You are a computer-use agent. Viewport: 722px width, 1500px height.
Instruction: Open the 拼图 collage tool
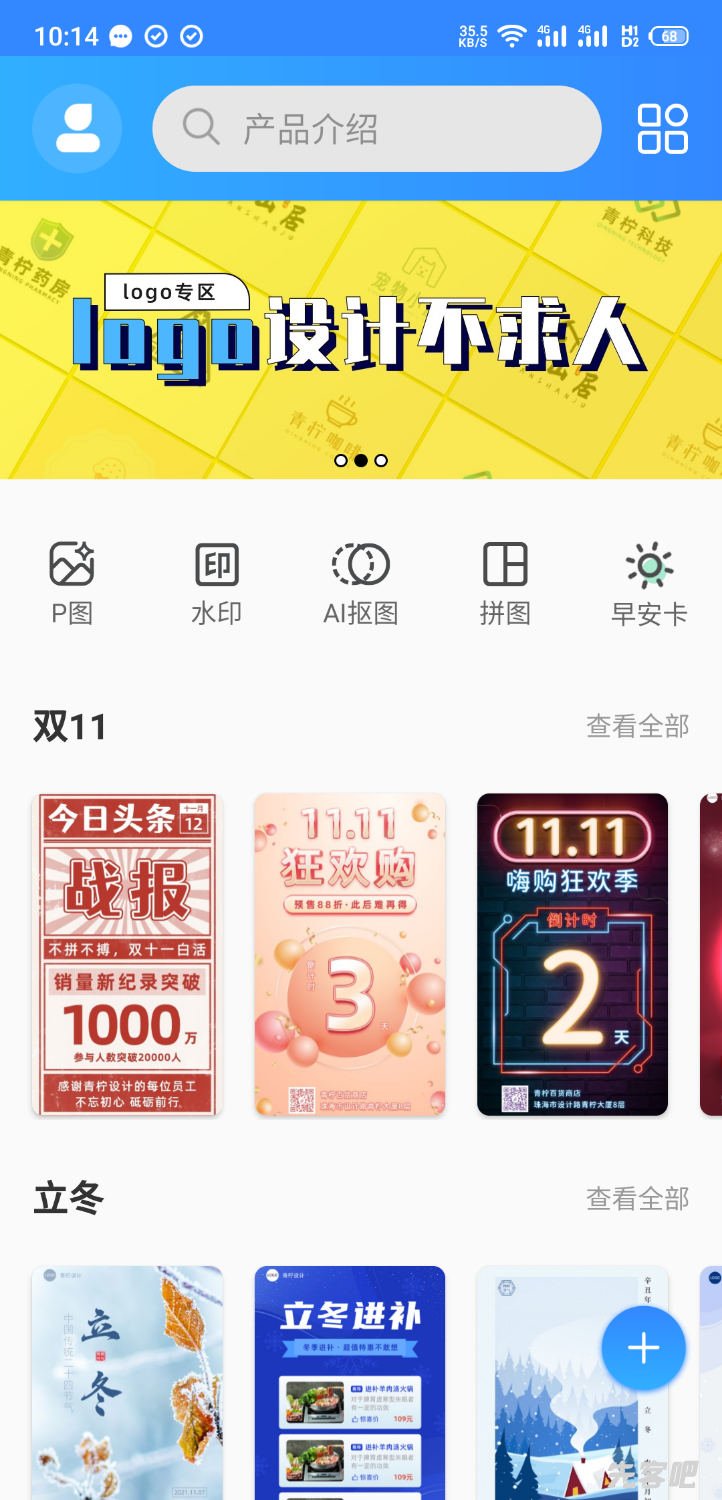[x=505, y=583]
